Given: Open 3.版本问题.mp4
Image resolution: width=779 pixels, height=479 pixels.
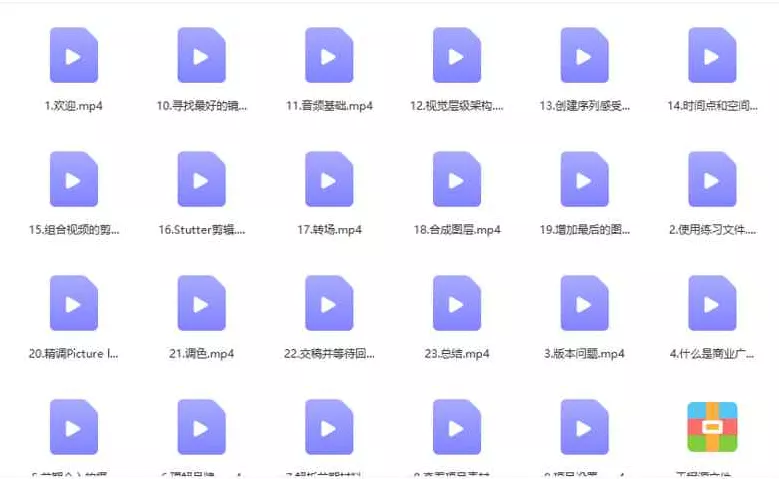Looking at the screenshot, I should (x=585, y=304).
